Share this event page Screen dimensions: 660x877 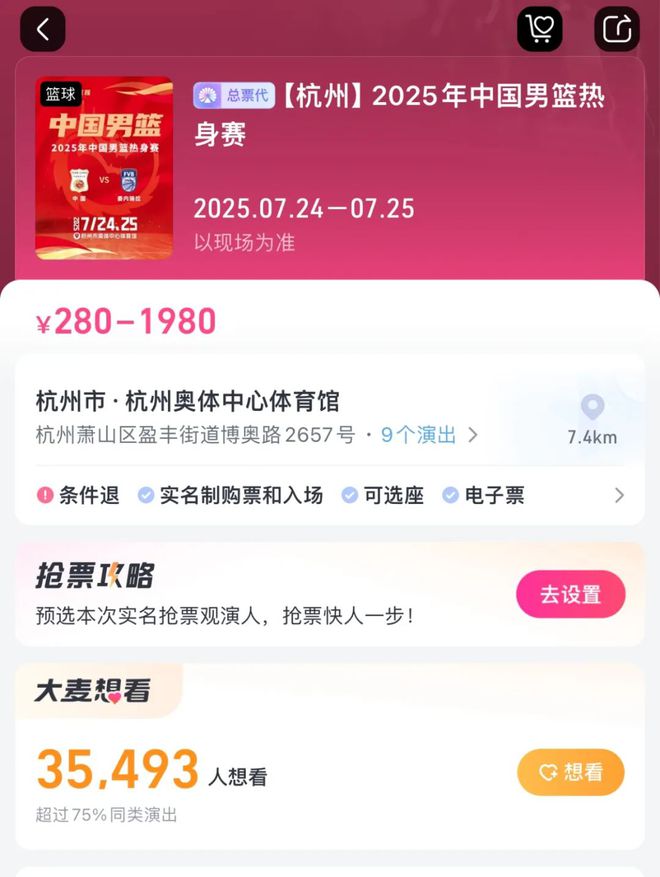(x=617, y=29)
